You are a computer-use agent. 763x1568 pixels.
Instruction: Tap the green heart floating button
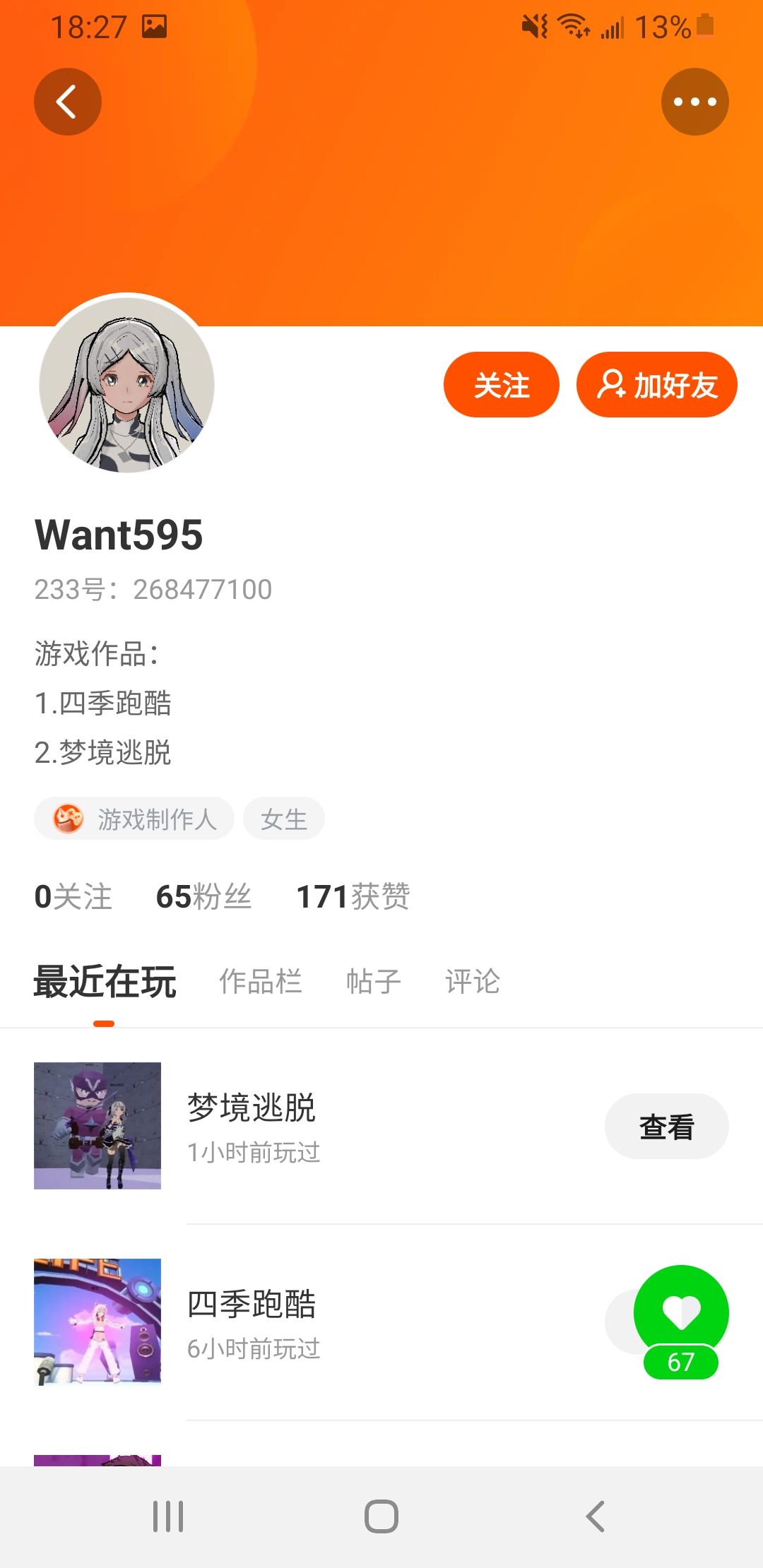tap(681, 1312)
